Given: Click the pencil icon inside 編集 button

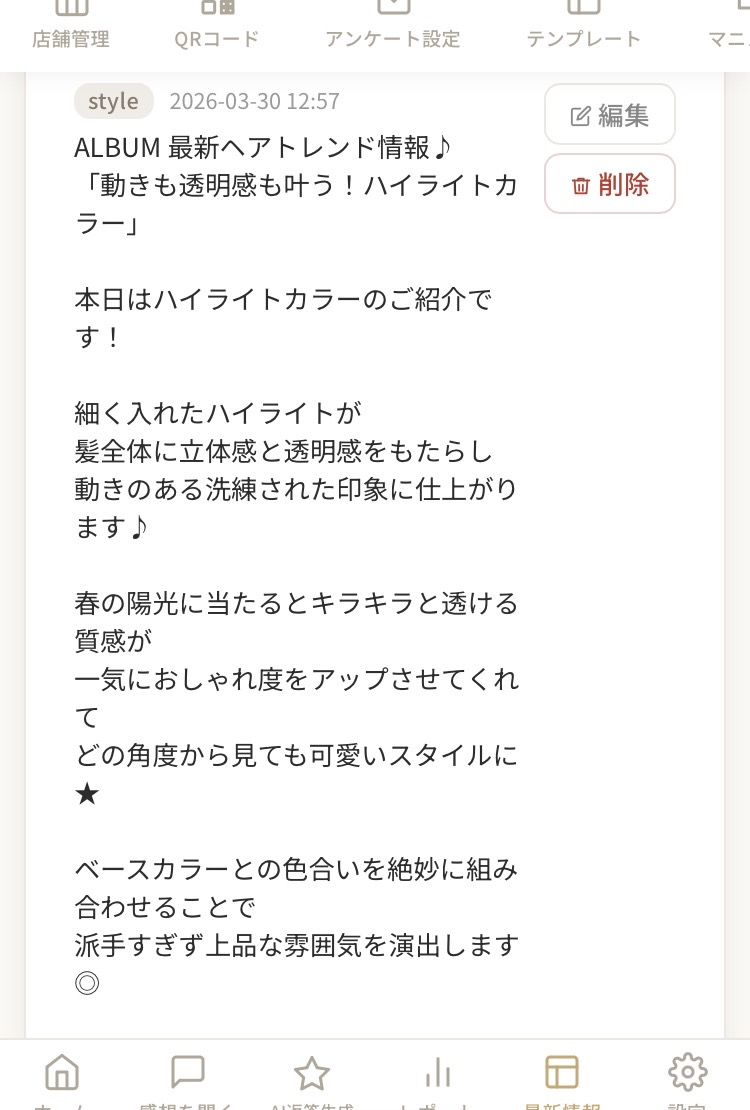Looking at the screenshot, I should 580,114.
